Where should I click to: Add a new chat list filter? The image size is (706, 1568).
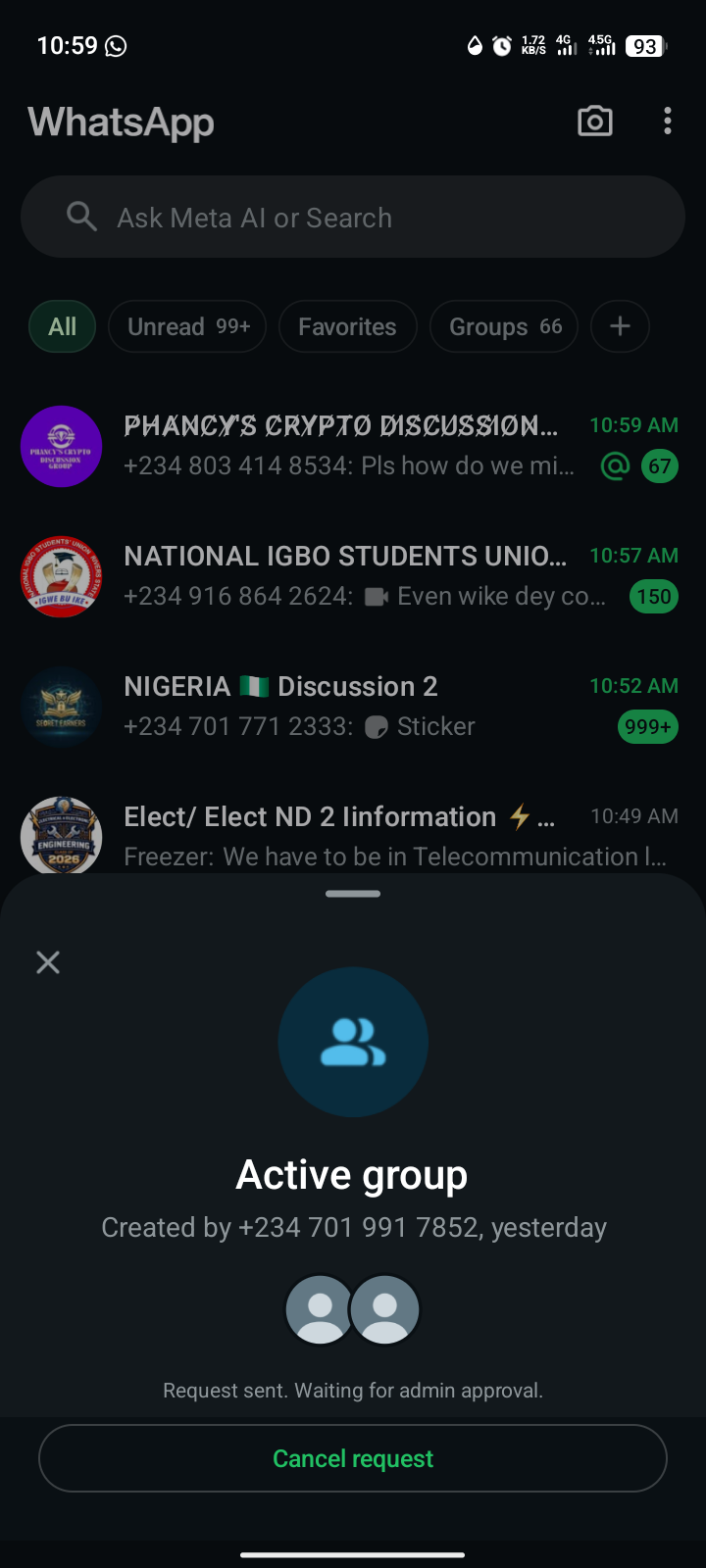(620, 326)
